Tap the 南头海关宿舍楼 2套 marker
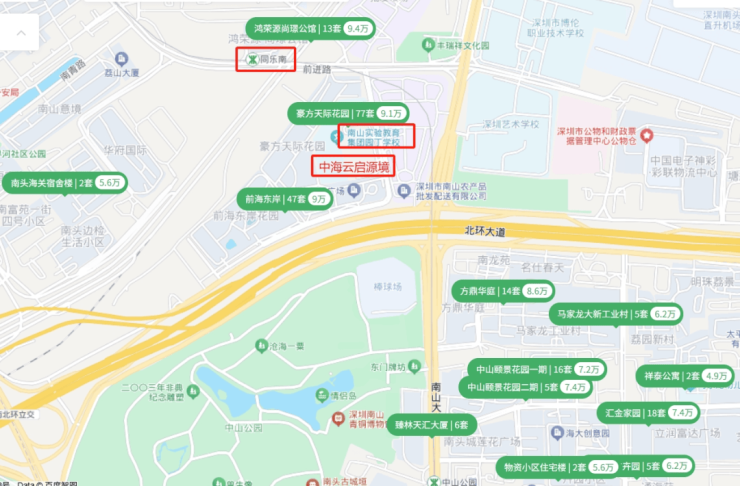This screenshot has height=486, width=740. 63,183
